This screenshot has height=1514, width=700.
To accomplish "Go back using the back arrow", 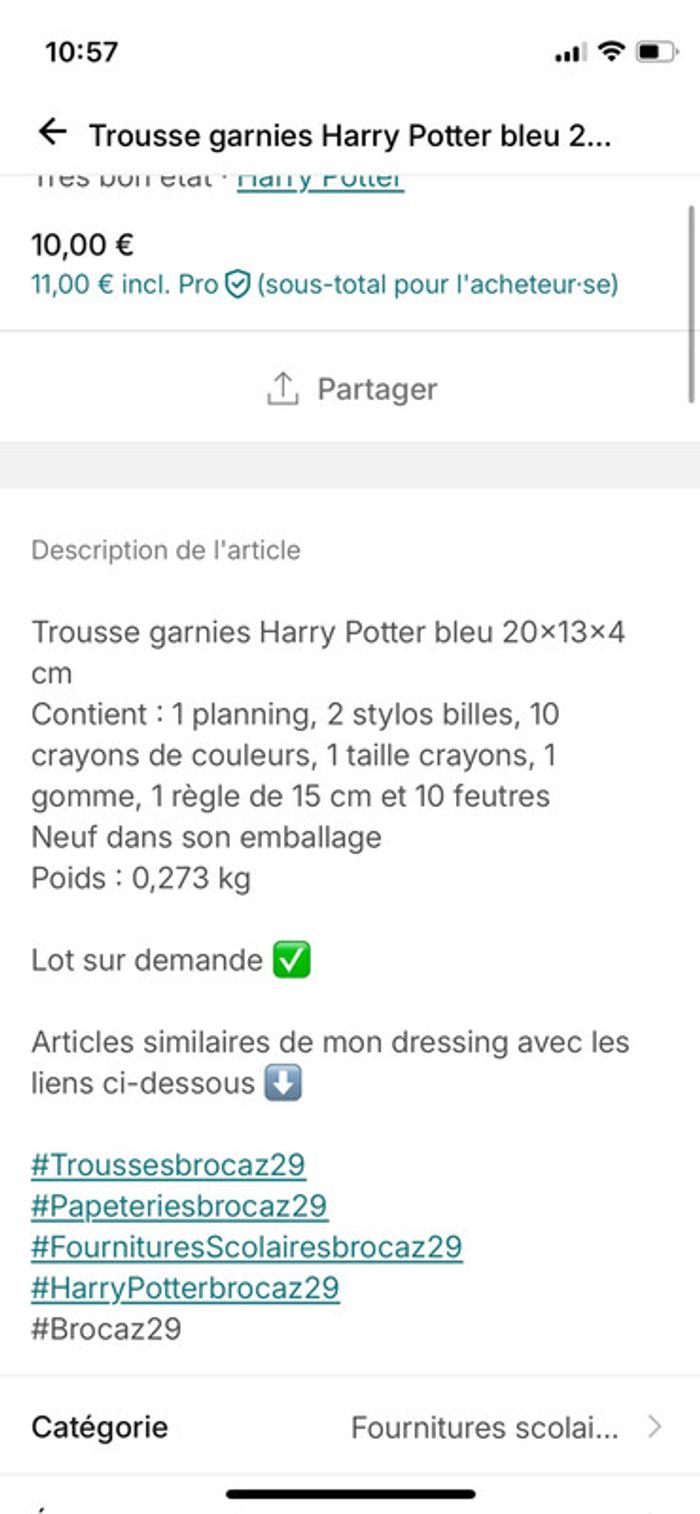I will 52,132.
